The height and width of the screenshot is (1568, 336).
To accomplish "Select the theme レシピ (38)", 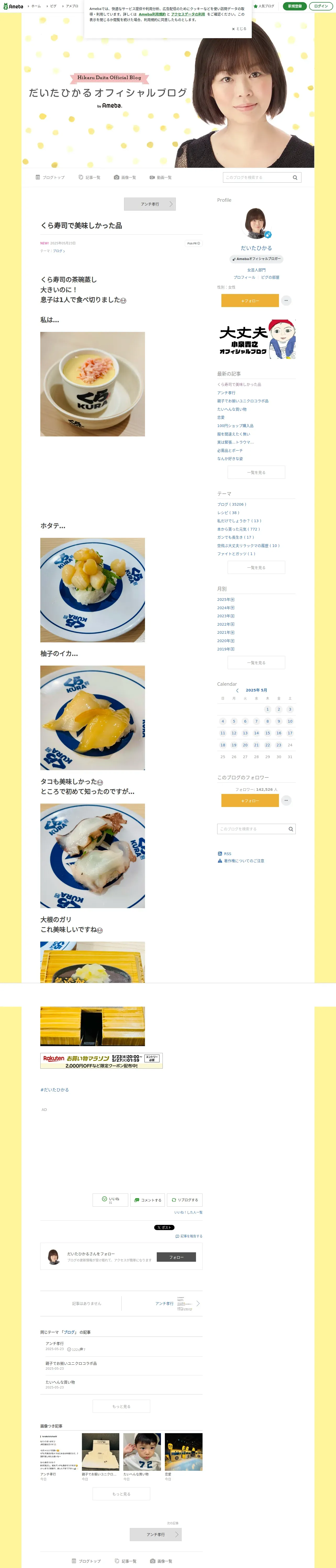I will (228, 512).
